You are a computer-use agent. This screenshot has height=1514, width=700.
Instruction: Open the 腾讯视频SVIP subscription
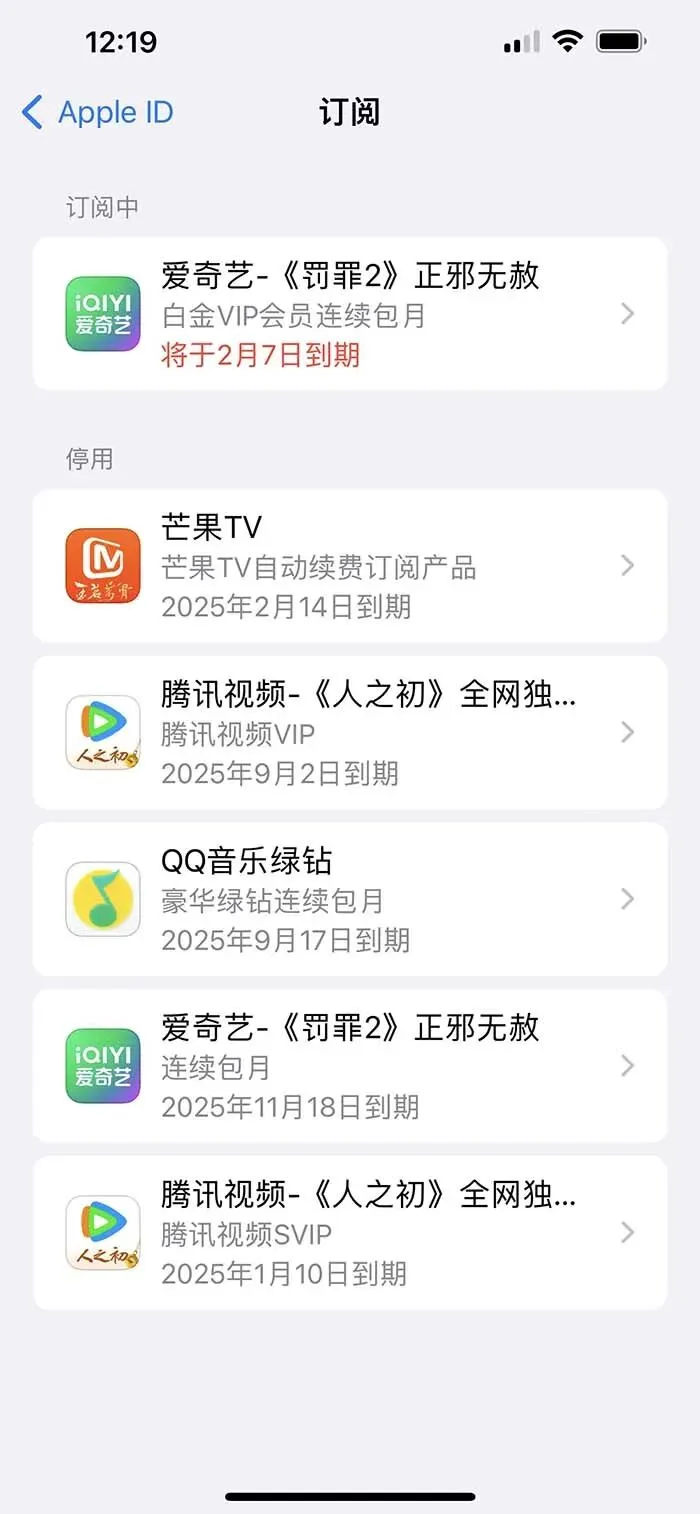point(350,1233)
